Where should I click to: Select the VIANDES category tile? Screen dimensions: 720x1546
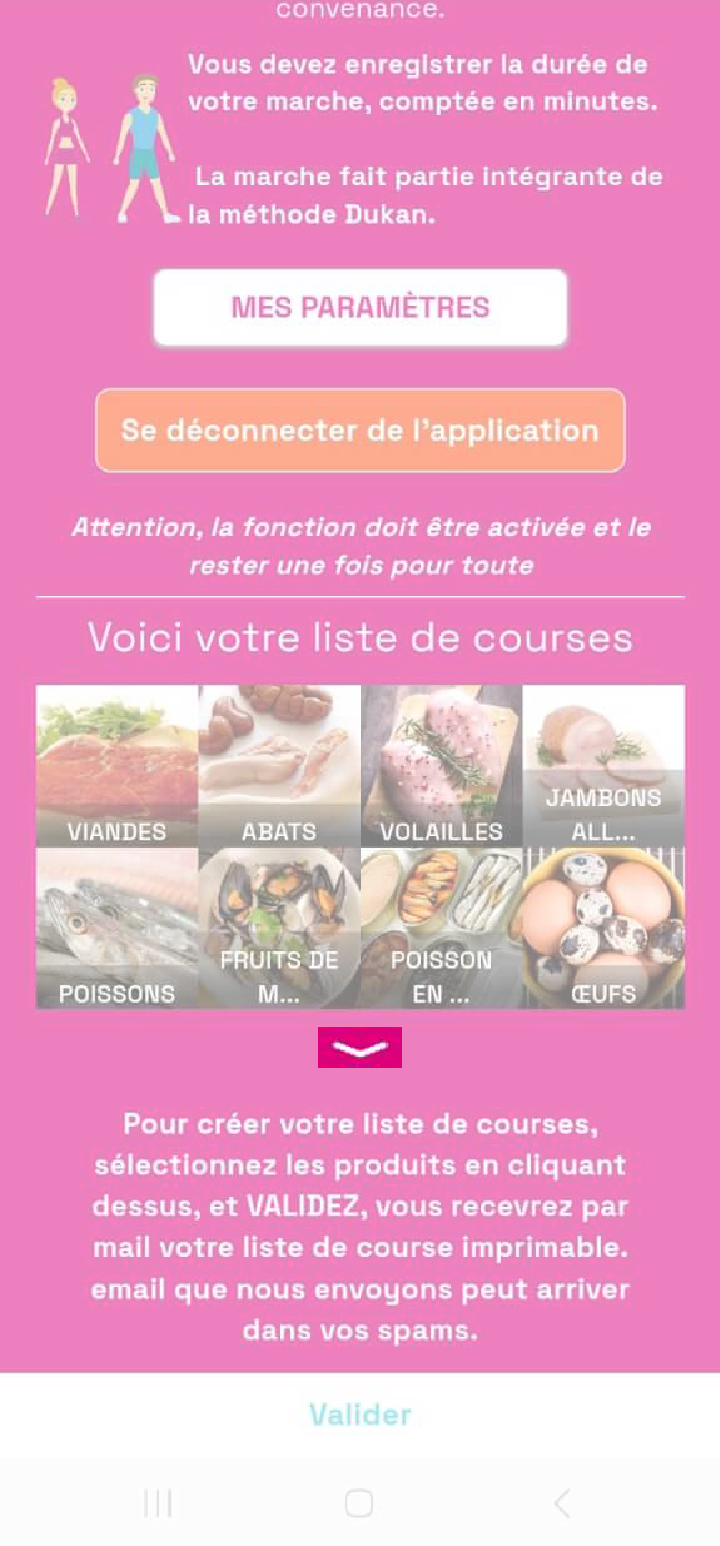[x=117, y=766]
